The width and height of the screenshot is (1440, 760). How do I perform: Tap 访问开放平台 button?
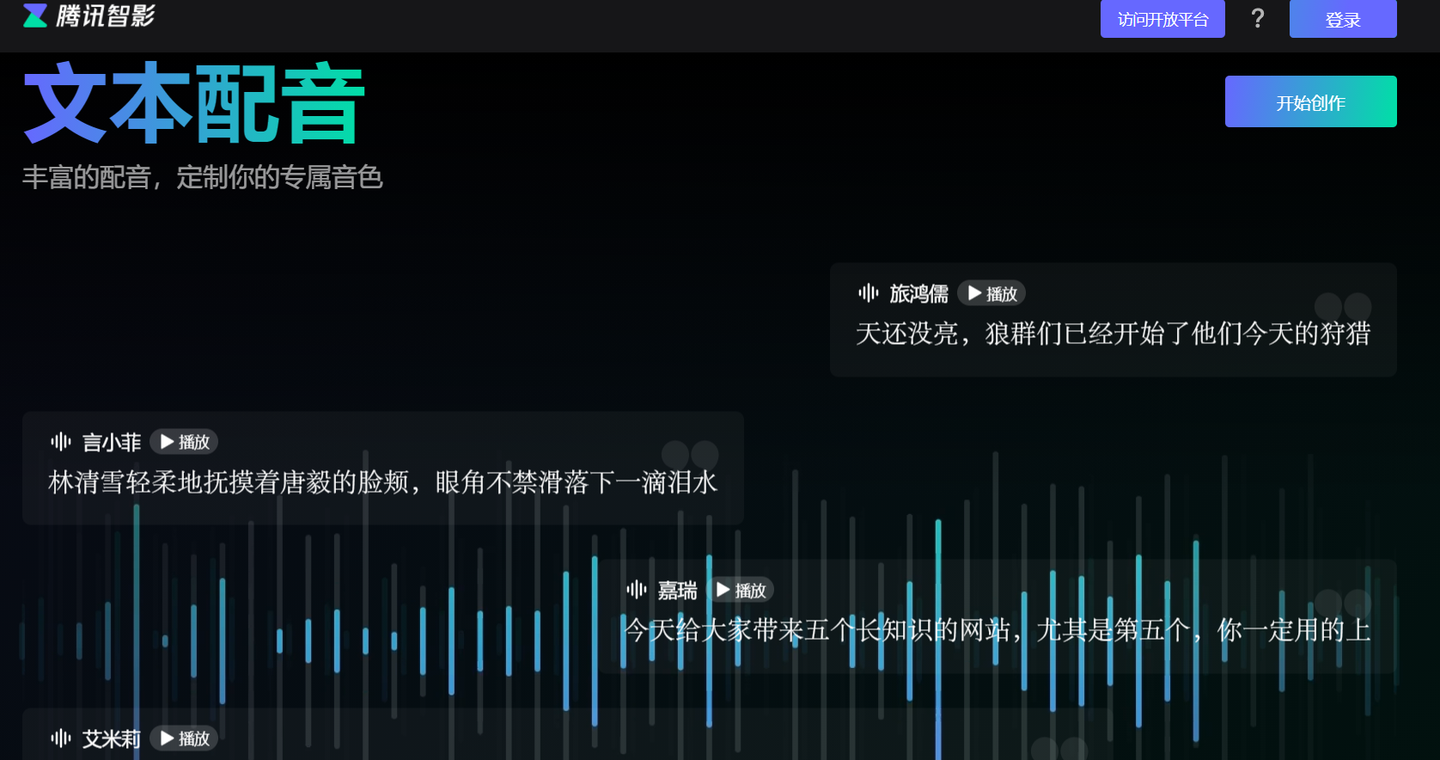[1162, 19]
